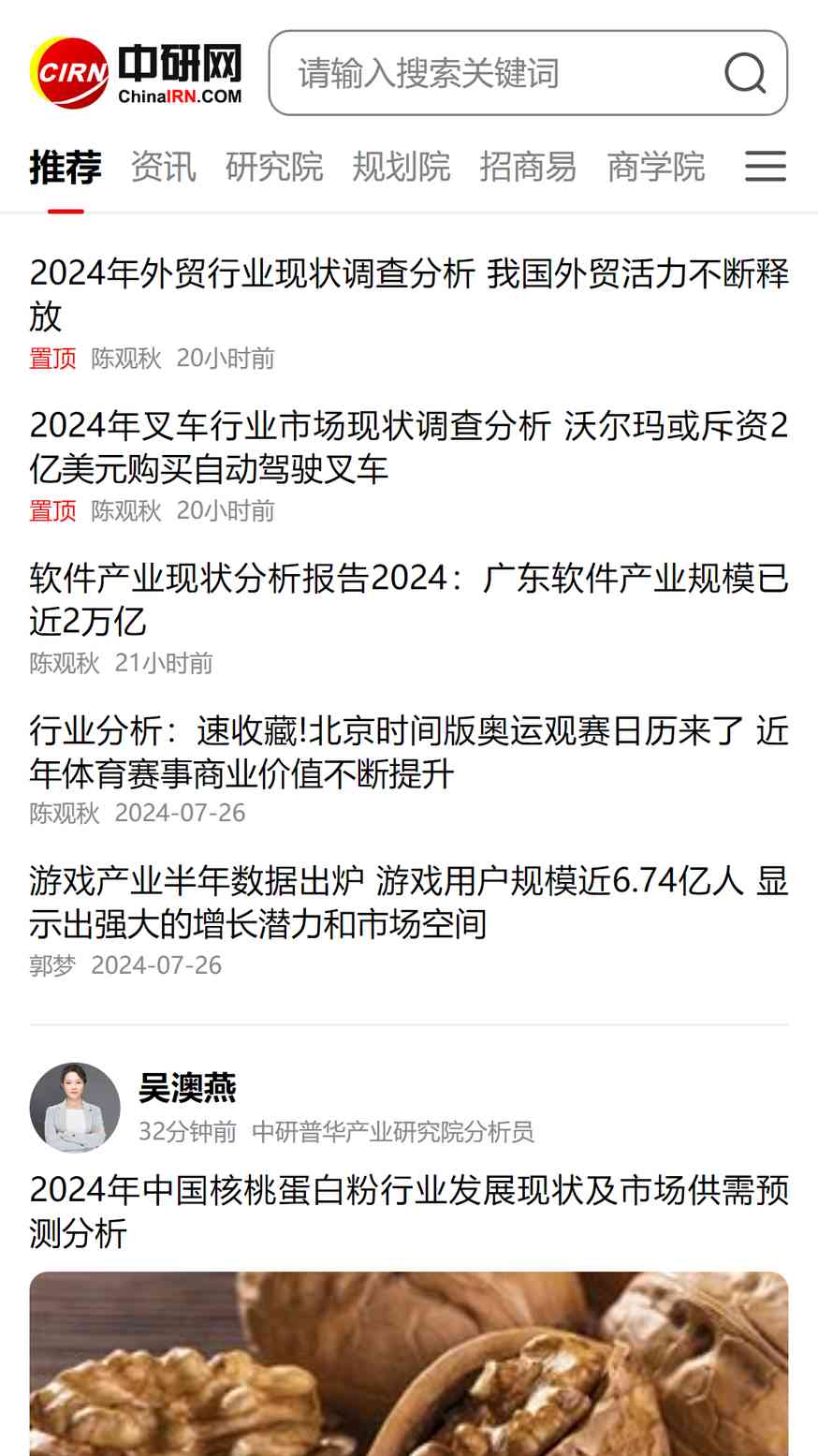Read the 软件产业现状分析报告2024 article
818x1456 pixels.
point(409,599)
